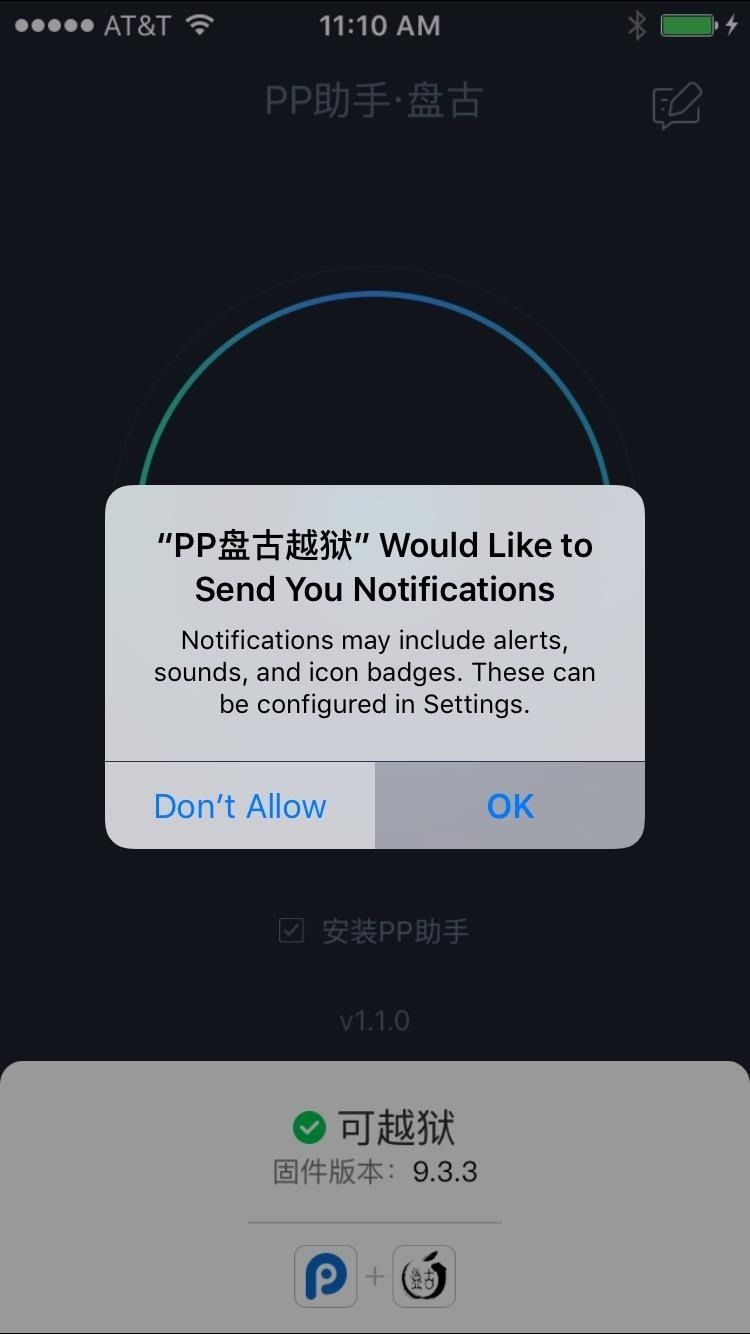
Task: Tap Don't Allow on the notification dialog
Action: coord(240,806)
